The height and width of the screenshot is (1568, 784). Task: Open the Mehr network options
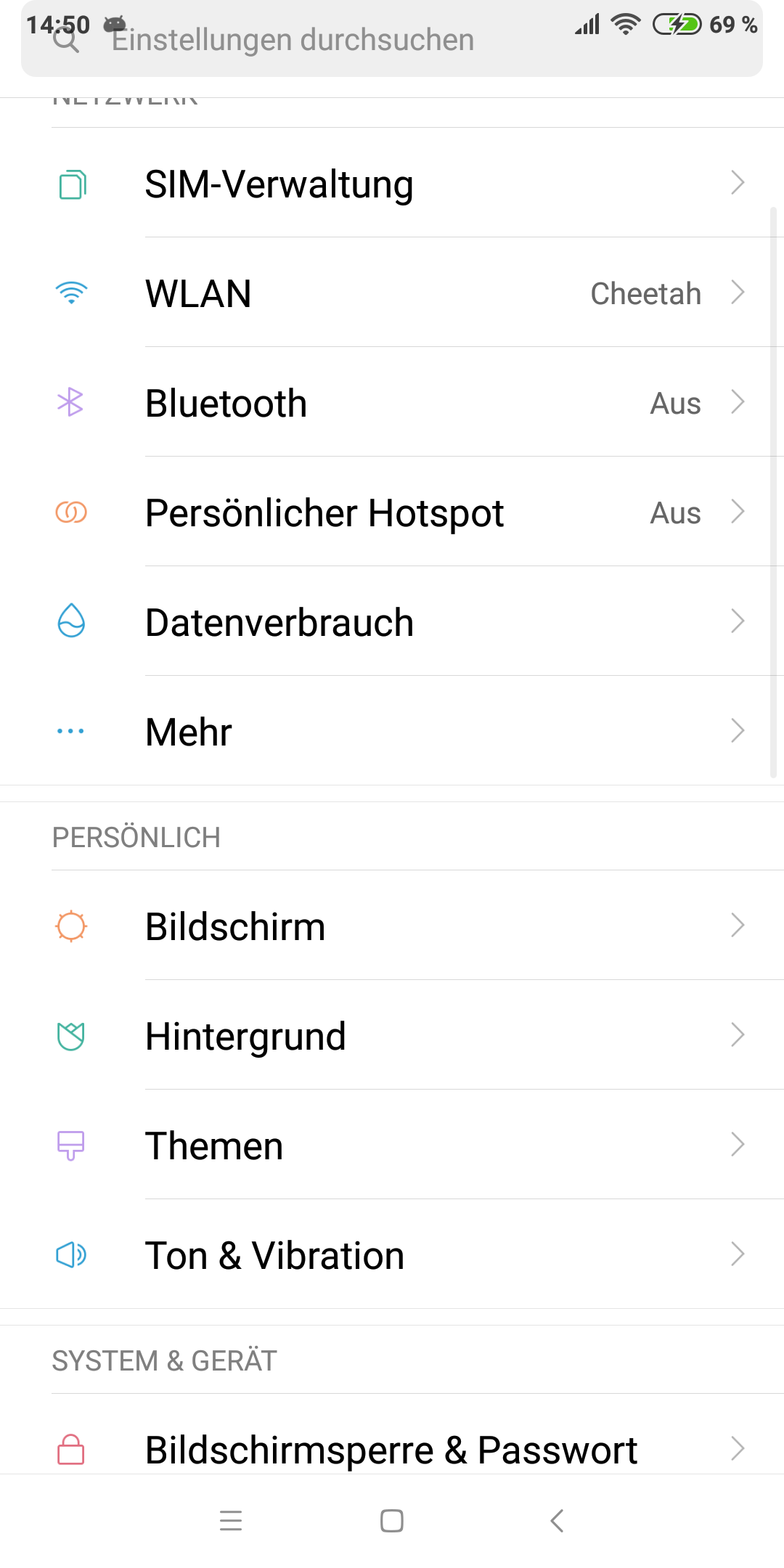392,731
